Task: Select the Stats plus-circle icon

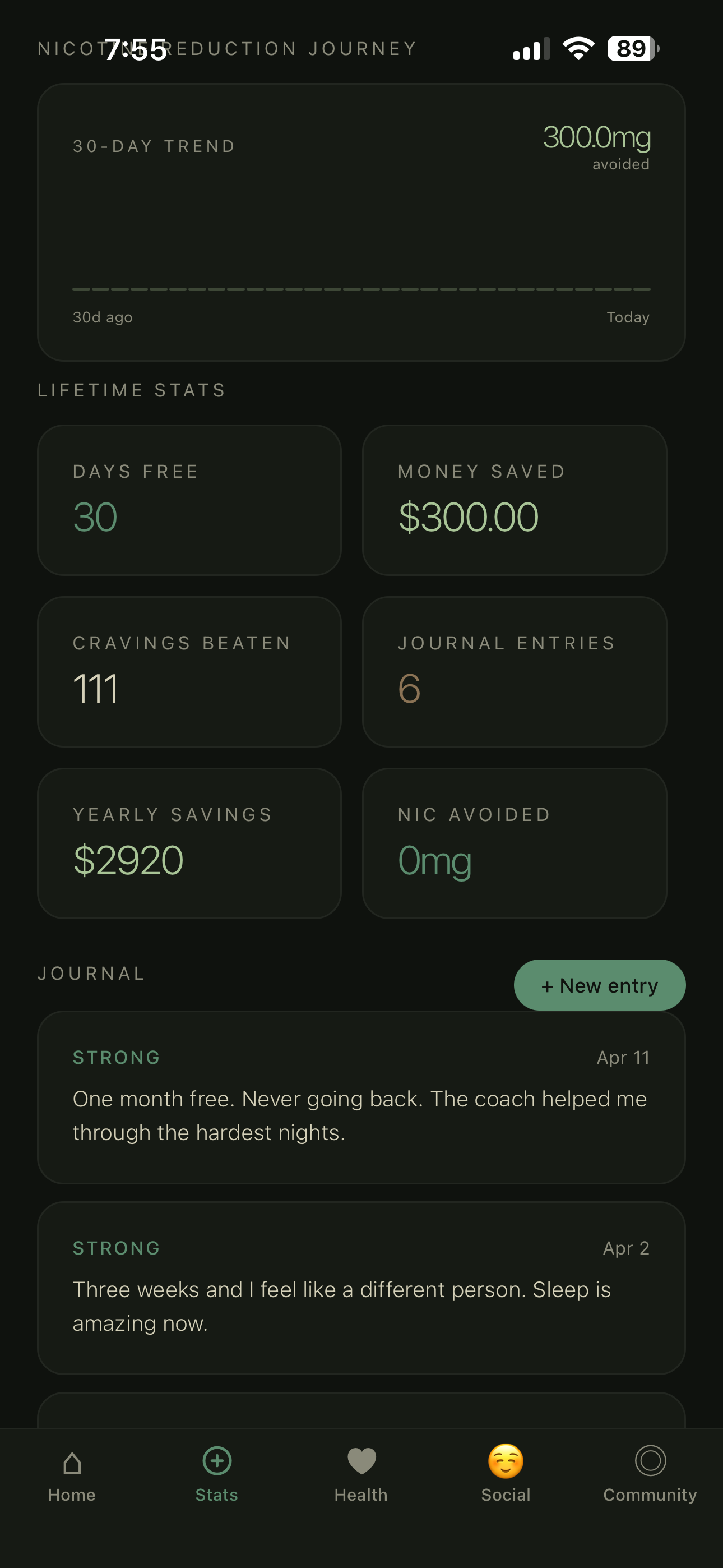Action: [217, 1463]
